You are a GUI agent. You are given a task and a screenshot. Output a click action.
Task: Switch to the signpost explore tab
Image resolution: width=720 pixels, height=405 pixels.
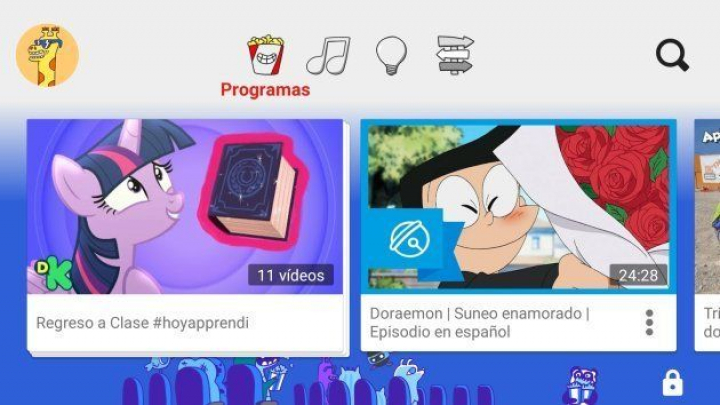coord(454,56)
